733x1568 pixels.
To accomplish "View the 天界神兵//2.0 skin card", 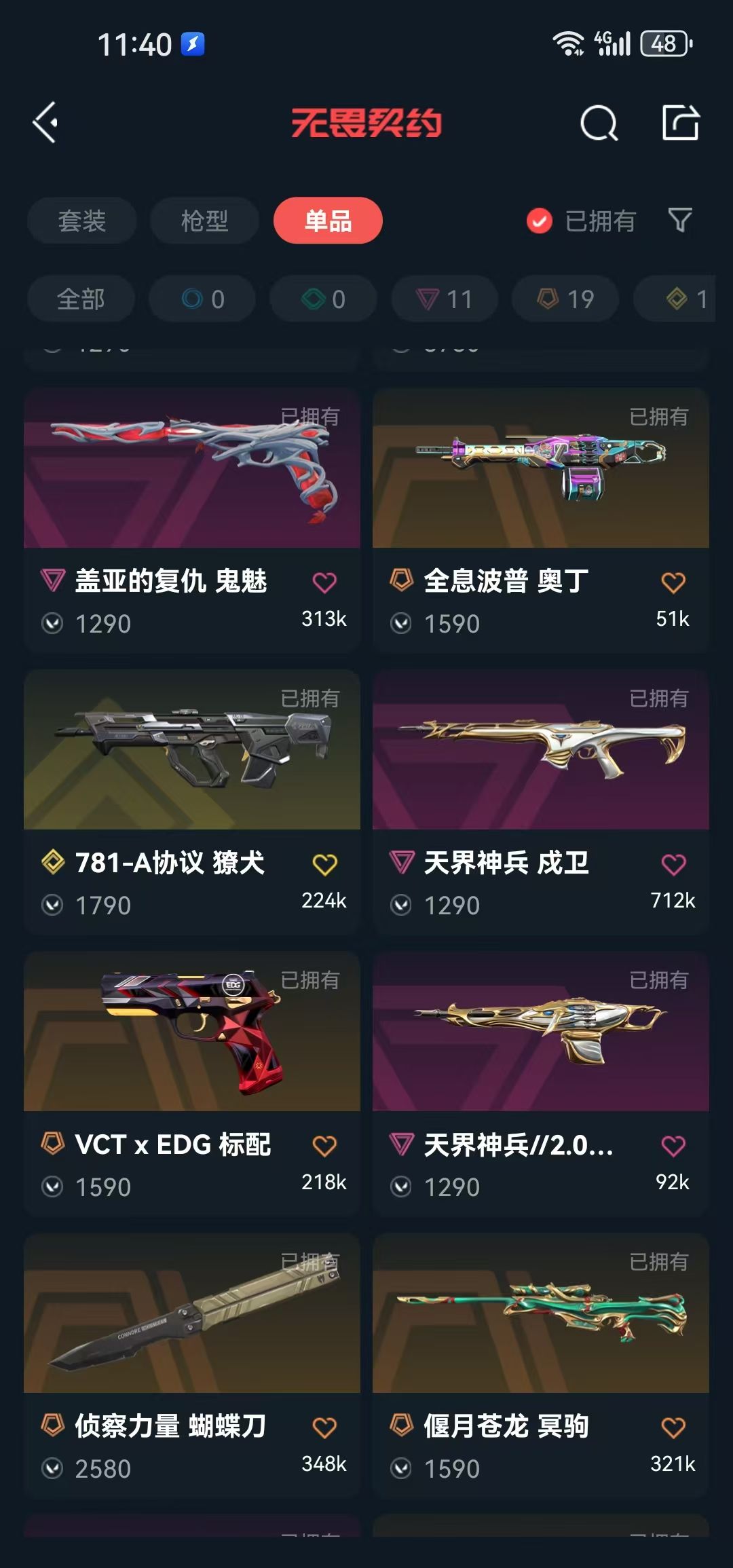I will (x=541, y=1084).
